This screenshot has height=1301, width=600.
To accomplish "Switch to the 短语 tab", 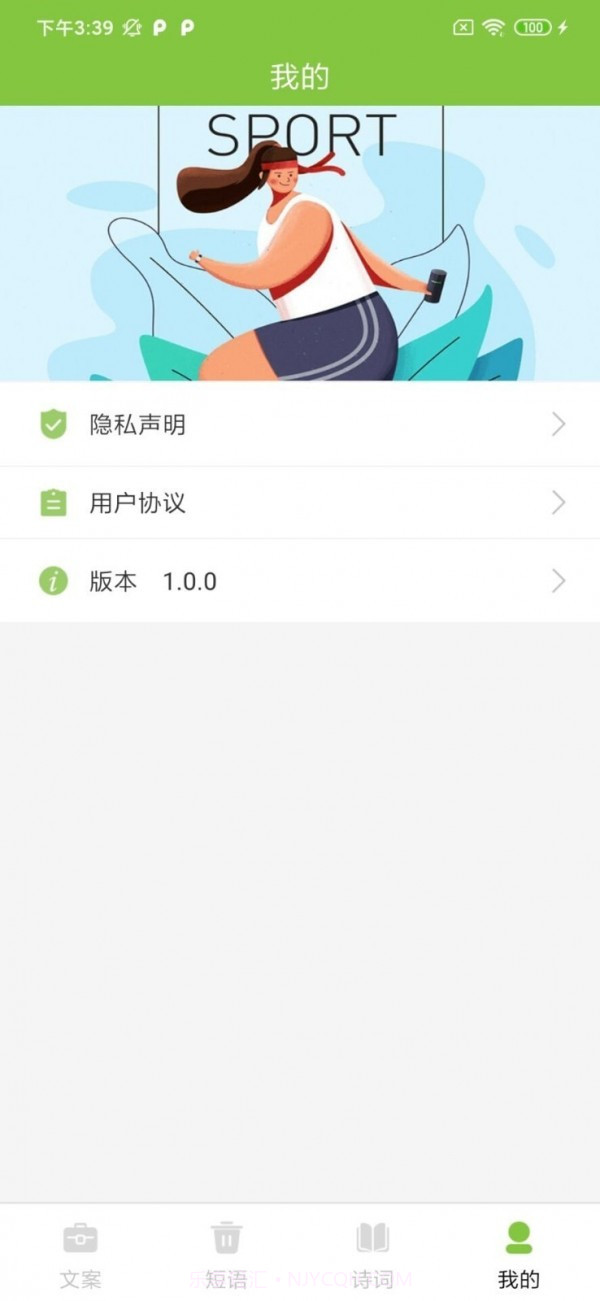I will 227,1252.
